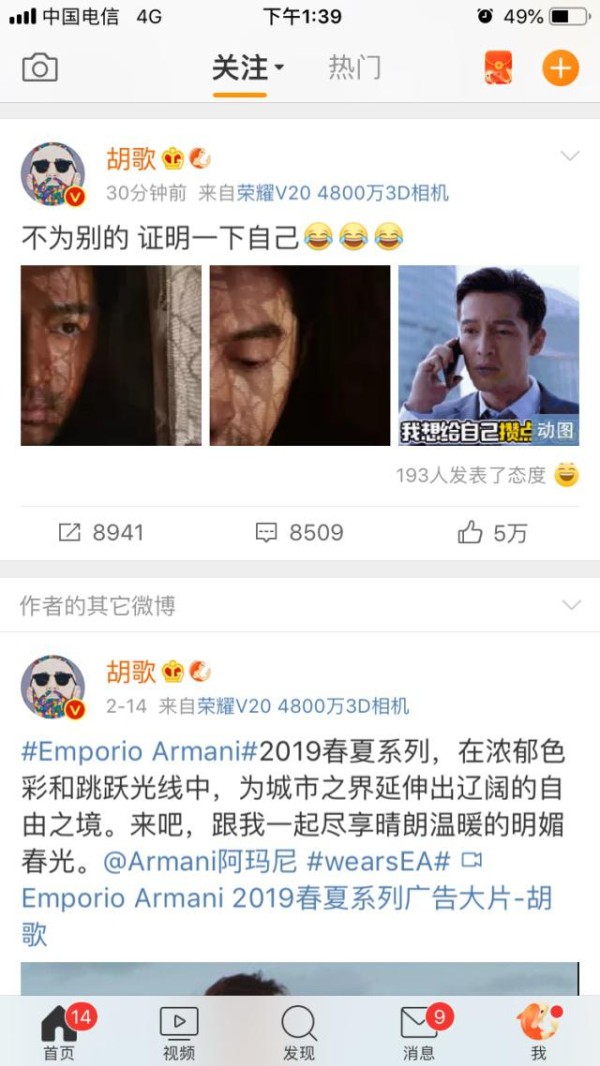Viewport: 600px width, 1066px height.
Task: View the first photo in 胡歌's post
Action: pos(111,355)
